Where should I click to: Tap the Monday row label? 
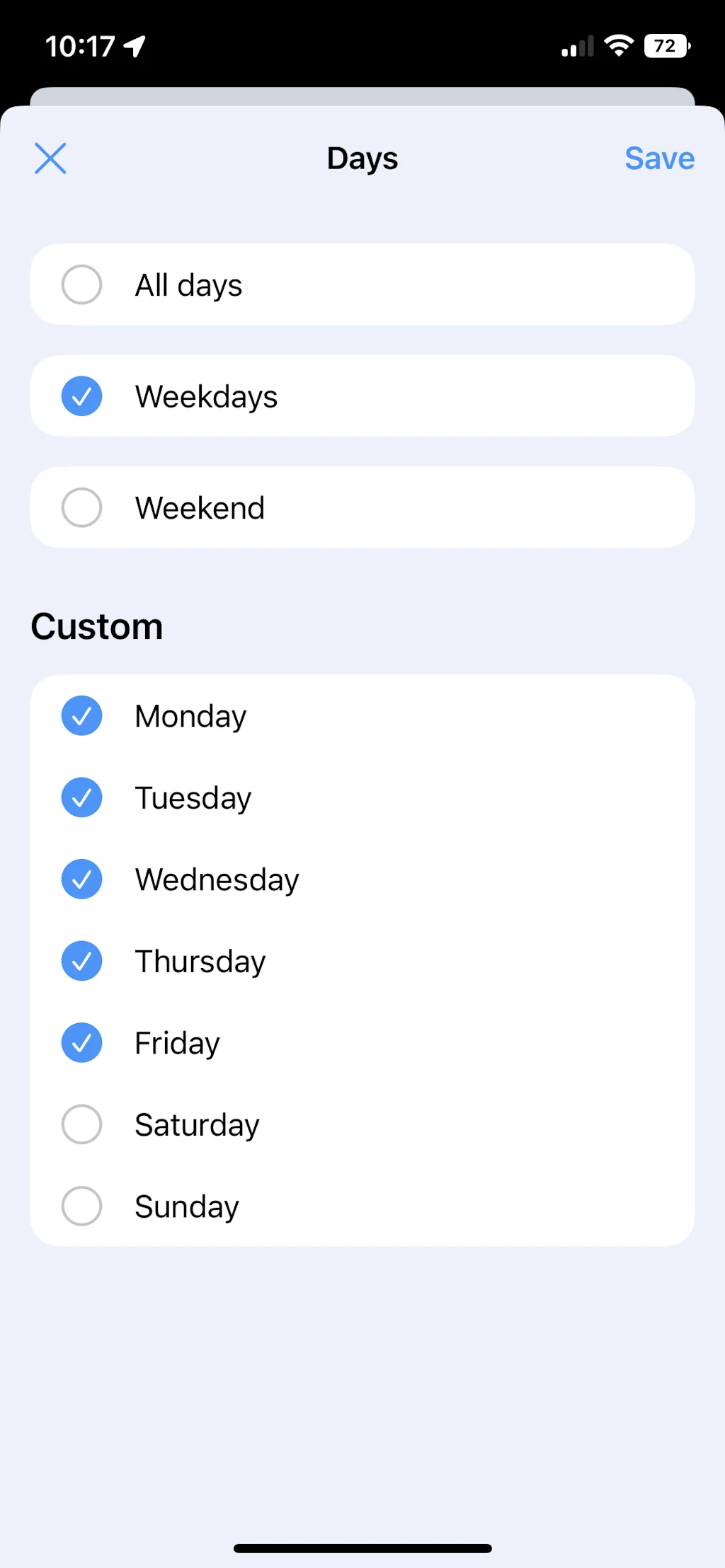[x=190, y=715]
